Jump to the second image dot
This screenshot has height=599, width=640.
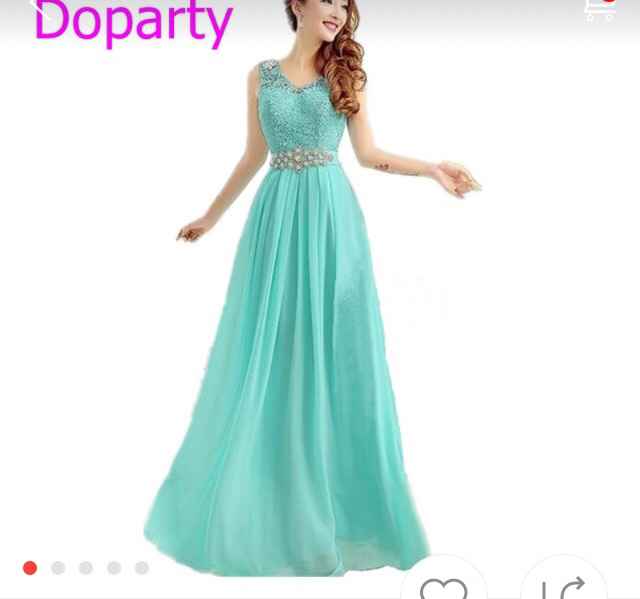pos(58,568)
